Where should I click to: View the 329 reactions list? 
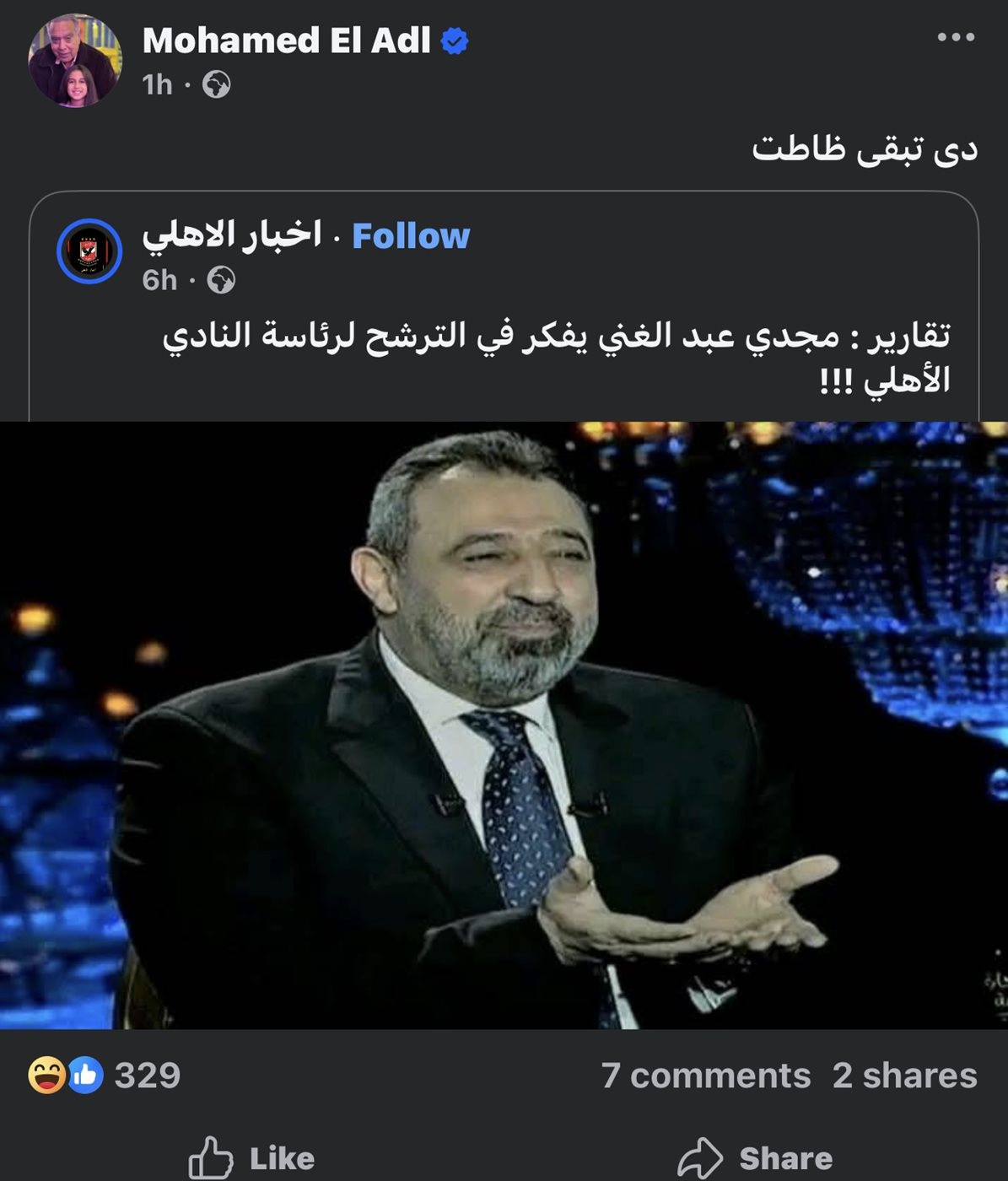(105, 1076)
